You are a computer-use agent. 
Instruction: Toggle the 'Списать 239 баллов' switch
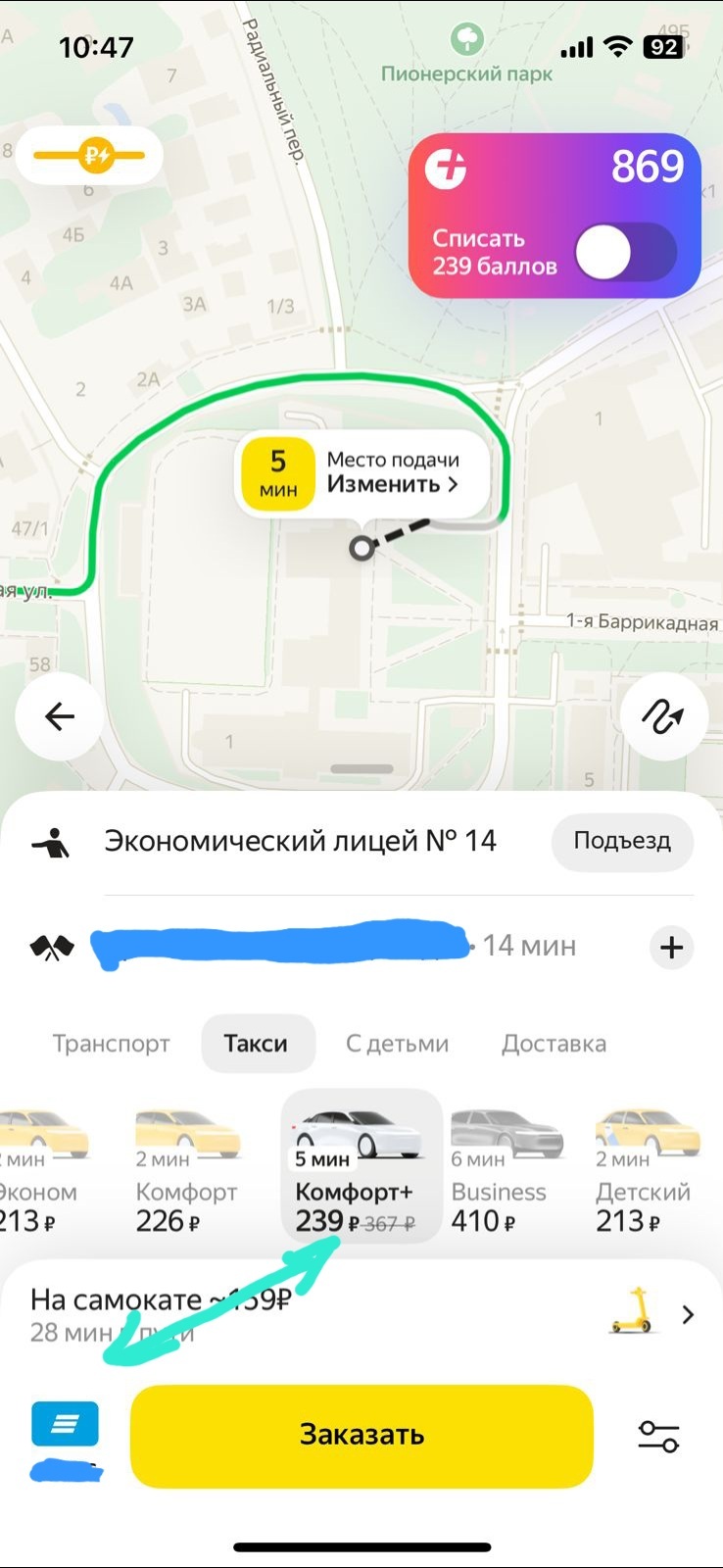click(626, 252)
